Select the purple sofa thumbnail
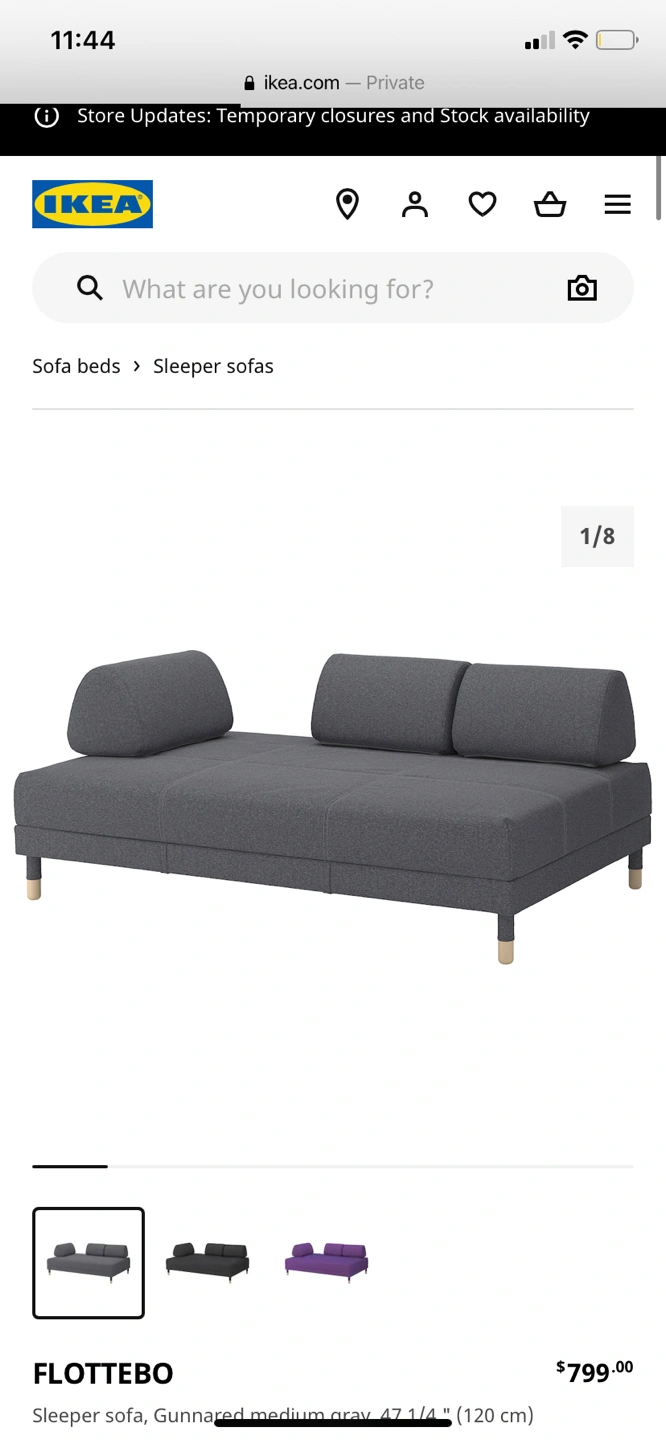Viewport: 666px width, 1440px height. click(326, 1263)
